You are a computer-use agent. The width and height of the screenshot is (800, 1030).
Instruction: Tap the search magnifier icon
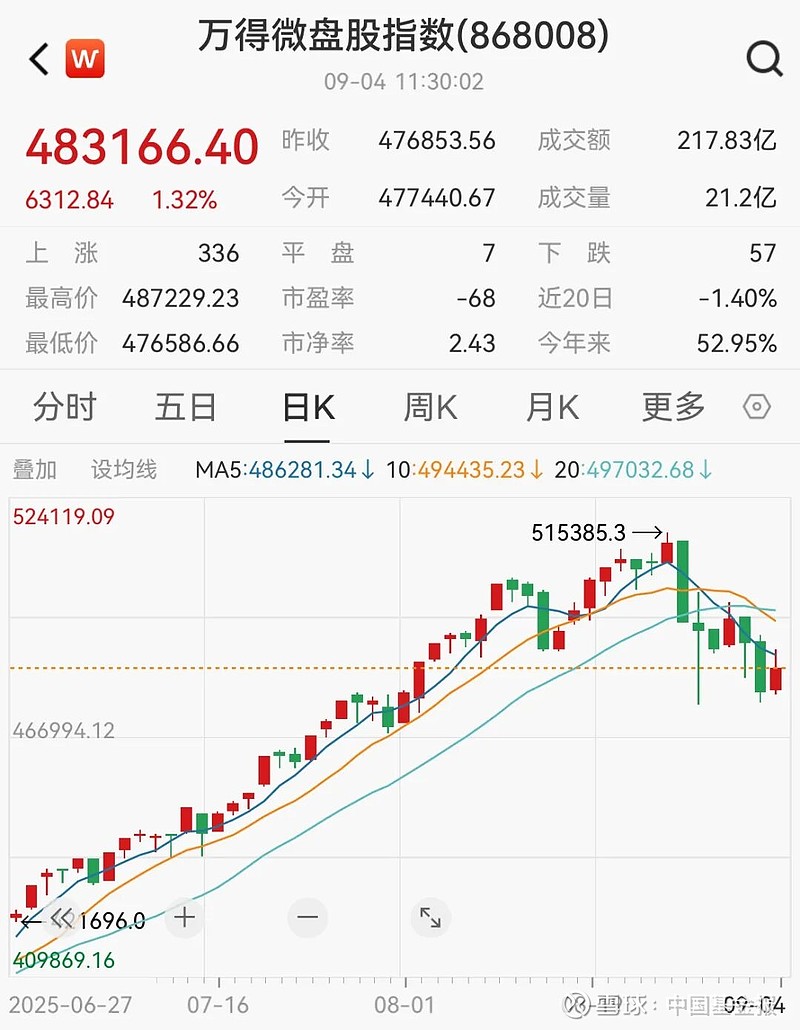764,59
